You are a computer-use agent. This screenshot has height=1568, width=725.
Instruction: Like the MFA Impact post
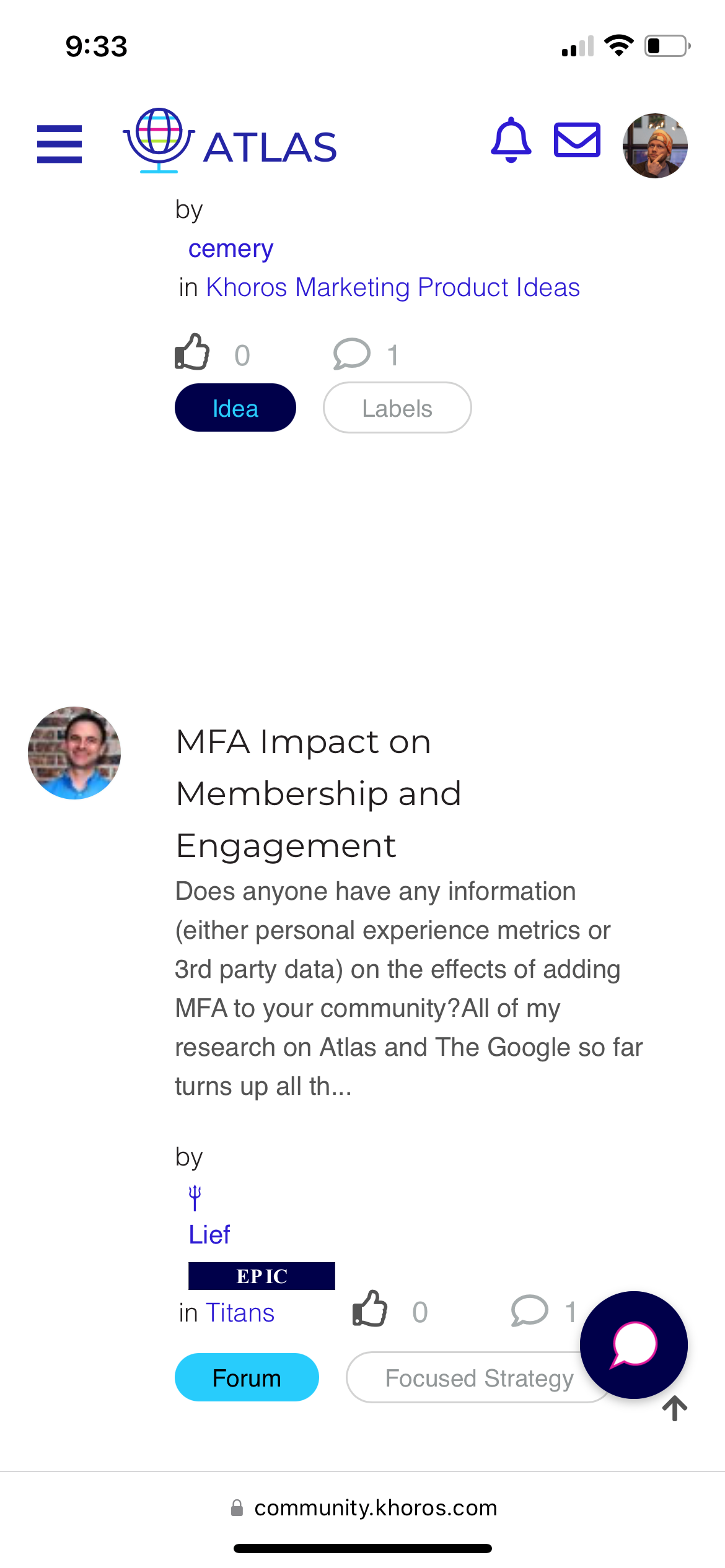pyautogui.click(x=370, y=1309)
